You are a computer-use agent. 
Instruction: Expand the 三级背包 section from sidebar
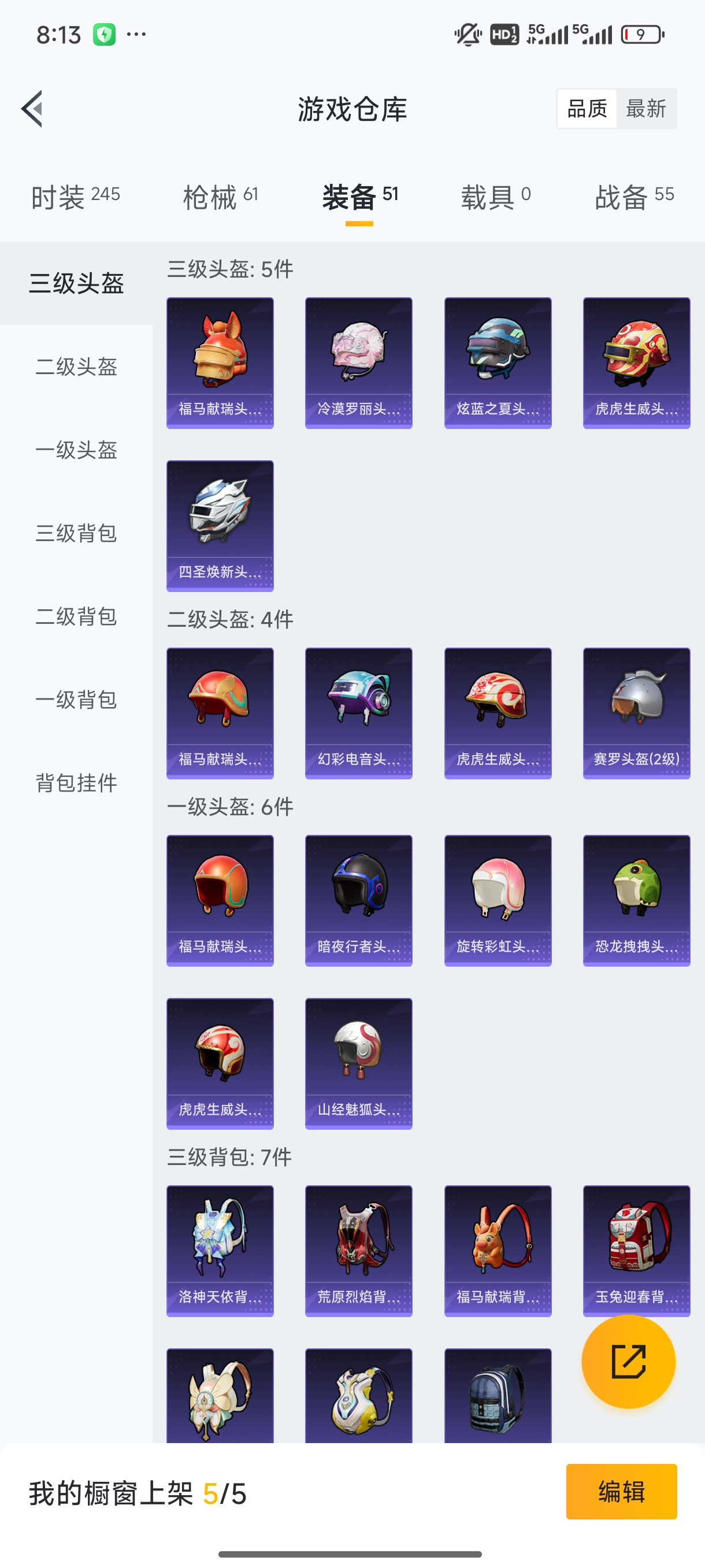[x=76, y=534]
